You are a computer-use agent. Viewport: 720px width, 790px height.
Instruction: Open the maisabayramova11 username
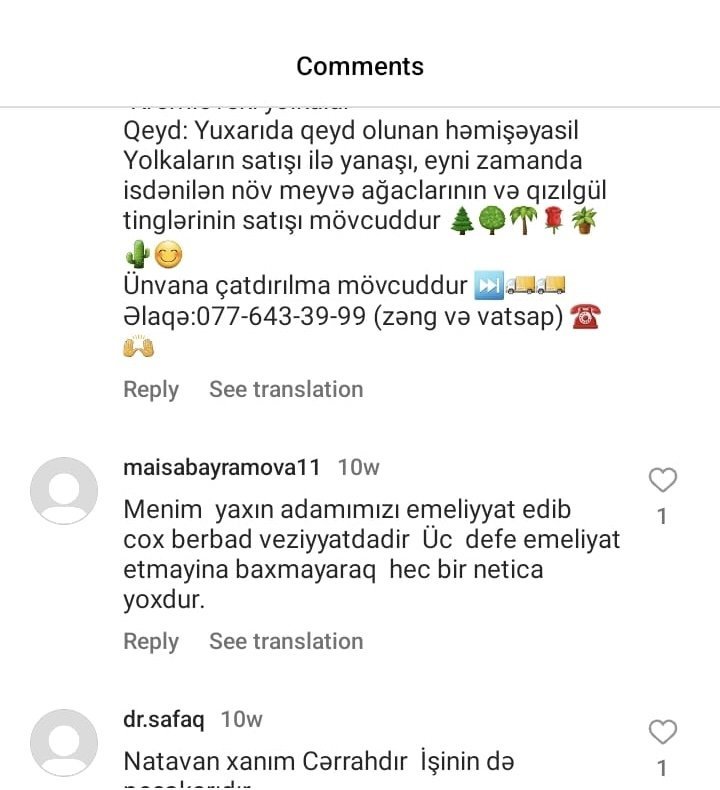point(221,467)
